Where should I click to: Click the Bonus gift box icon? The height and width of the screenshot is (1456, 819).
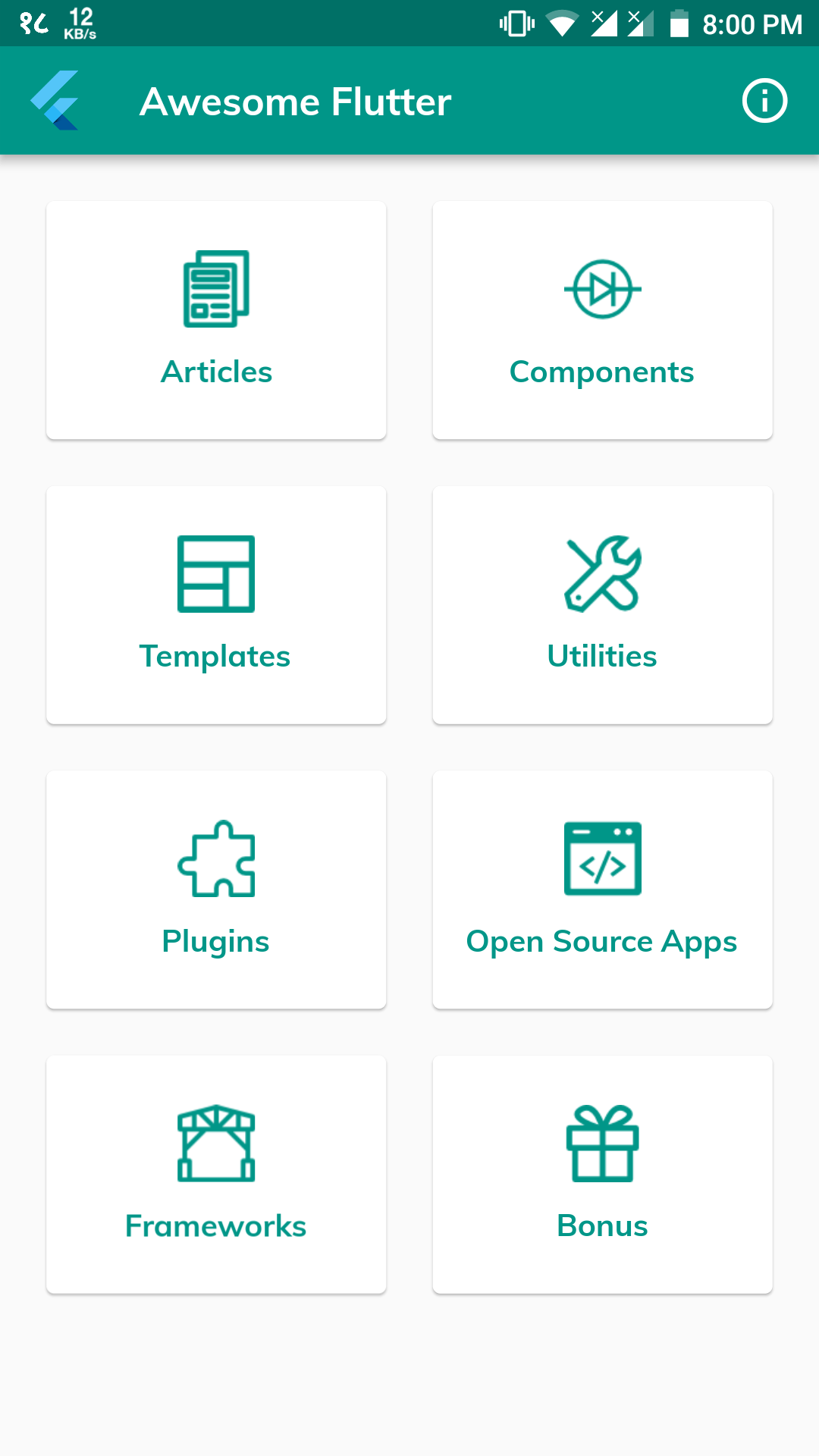point(602,1144)
